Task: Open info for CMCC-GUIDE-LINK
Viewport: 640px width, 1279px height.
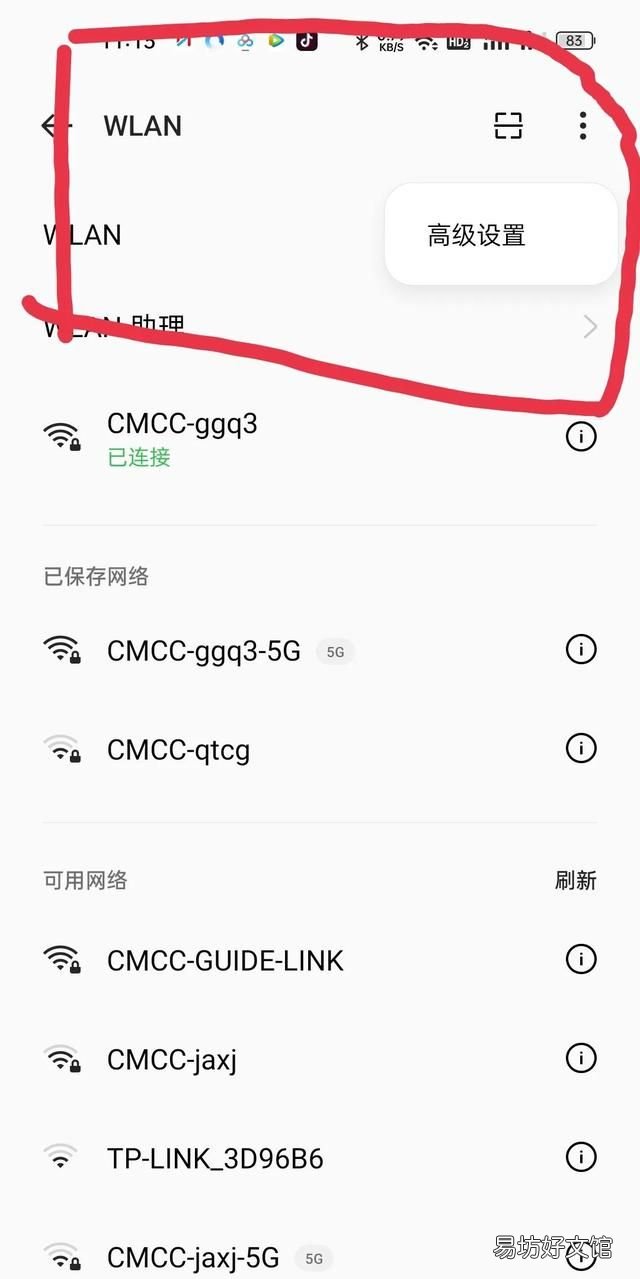Action: (x=581, y=959)
